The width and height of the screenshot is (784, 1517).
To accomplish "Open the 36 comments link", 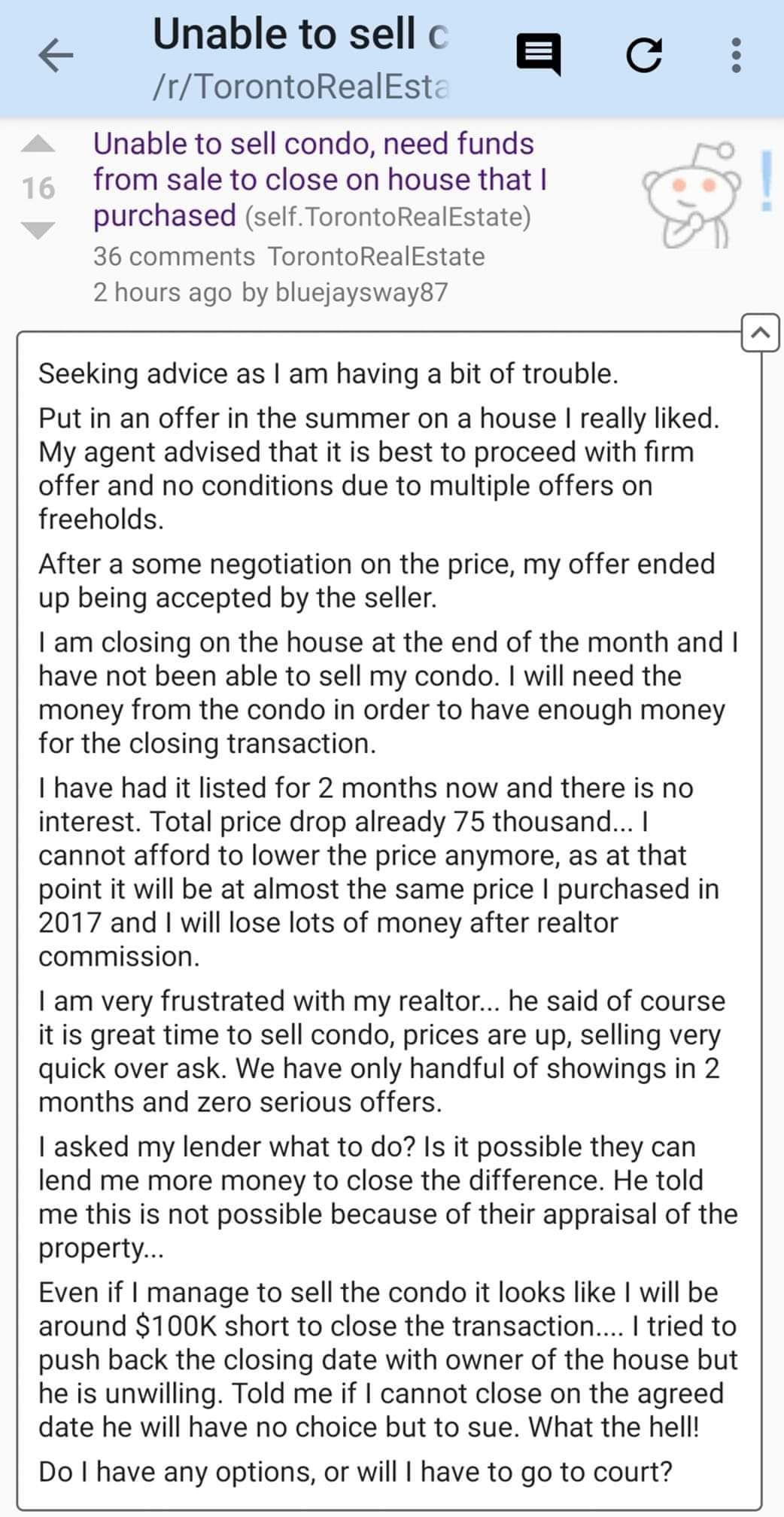I will tap(174, 257).
